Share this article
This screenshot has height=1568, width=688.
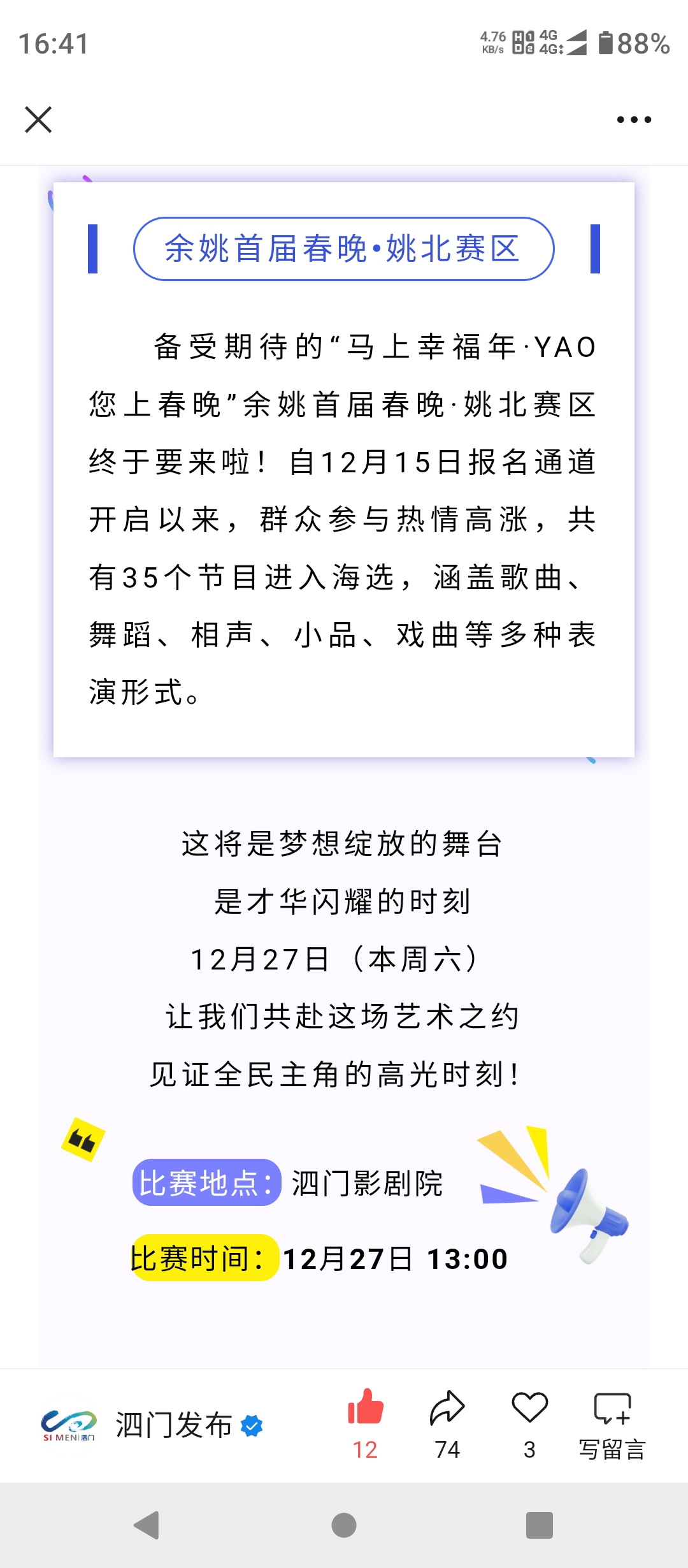447,1407
